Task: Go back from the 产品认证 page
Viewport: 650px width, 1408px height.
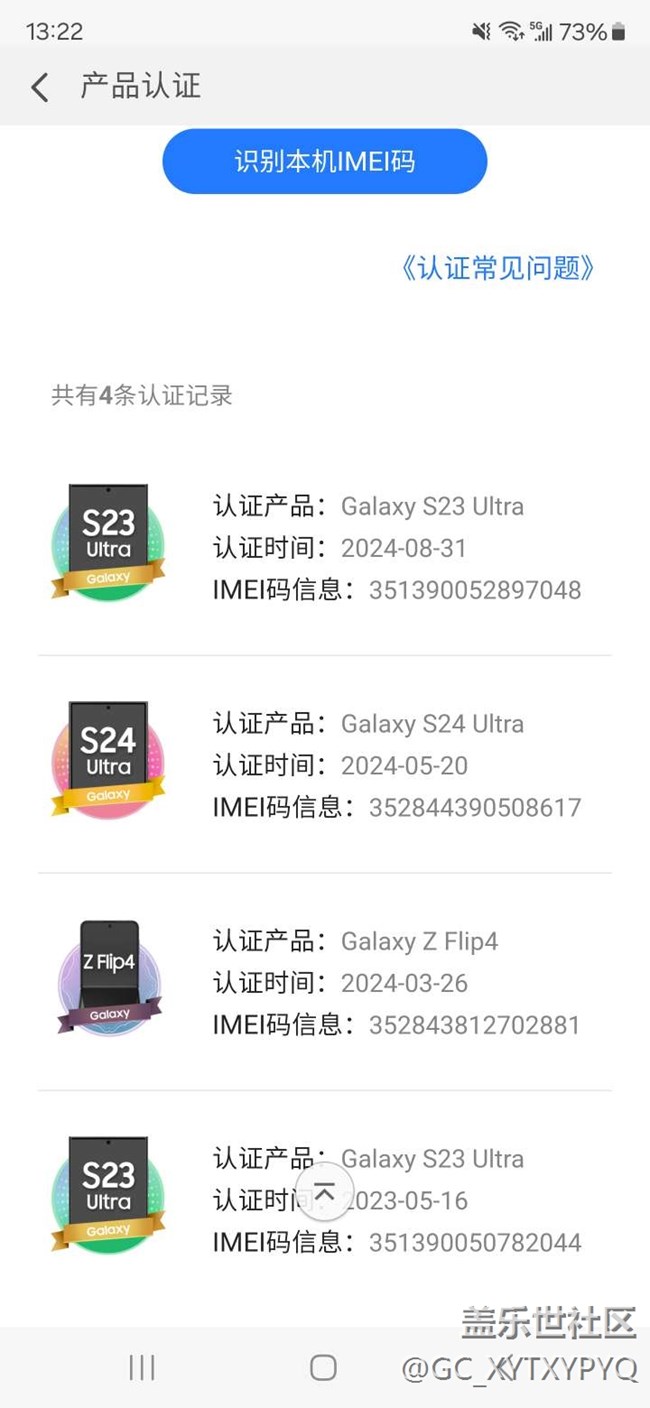Action: (x=40, y=87)
